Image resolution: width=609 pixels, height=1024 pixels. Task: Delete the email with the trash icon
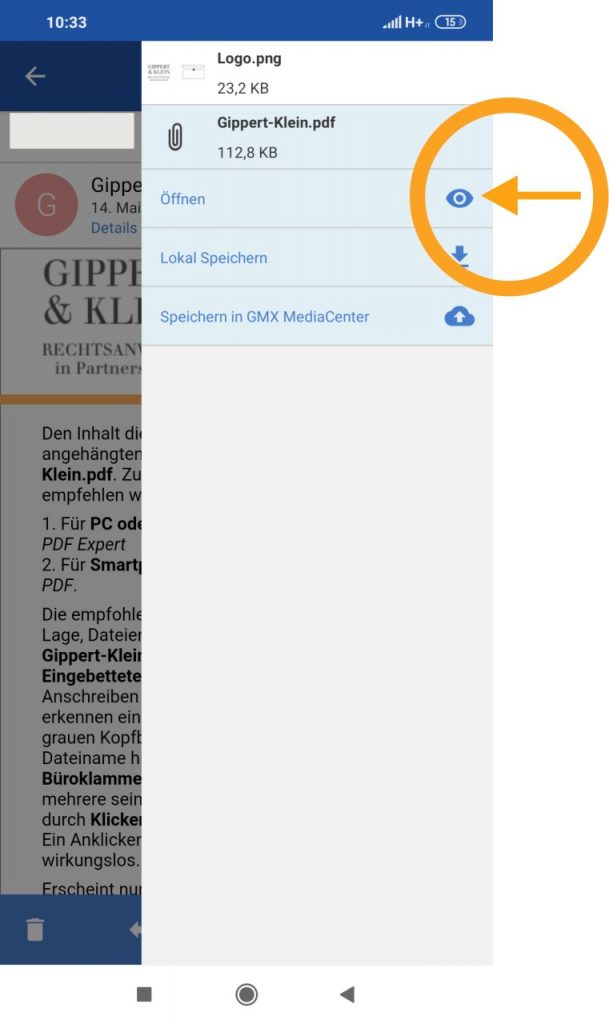[35, 930]
